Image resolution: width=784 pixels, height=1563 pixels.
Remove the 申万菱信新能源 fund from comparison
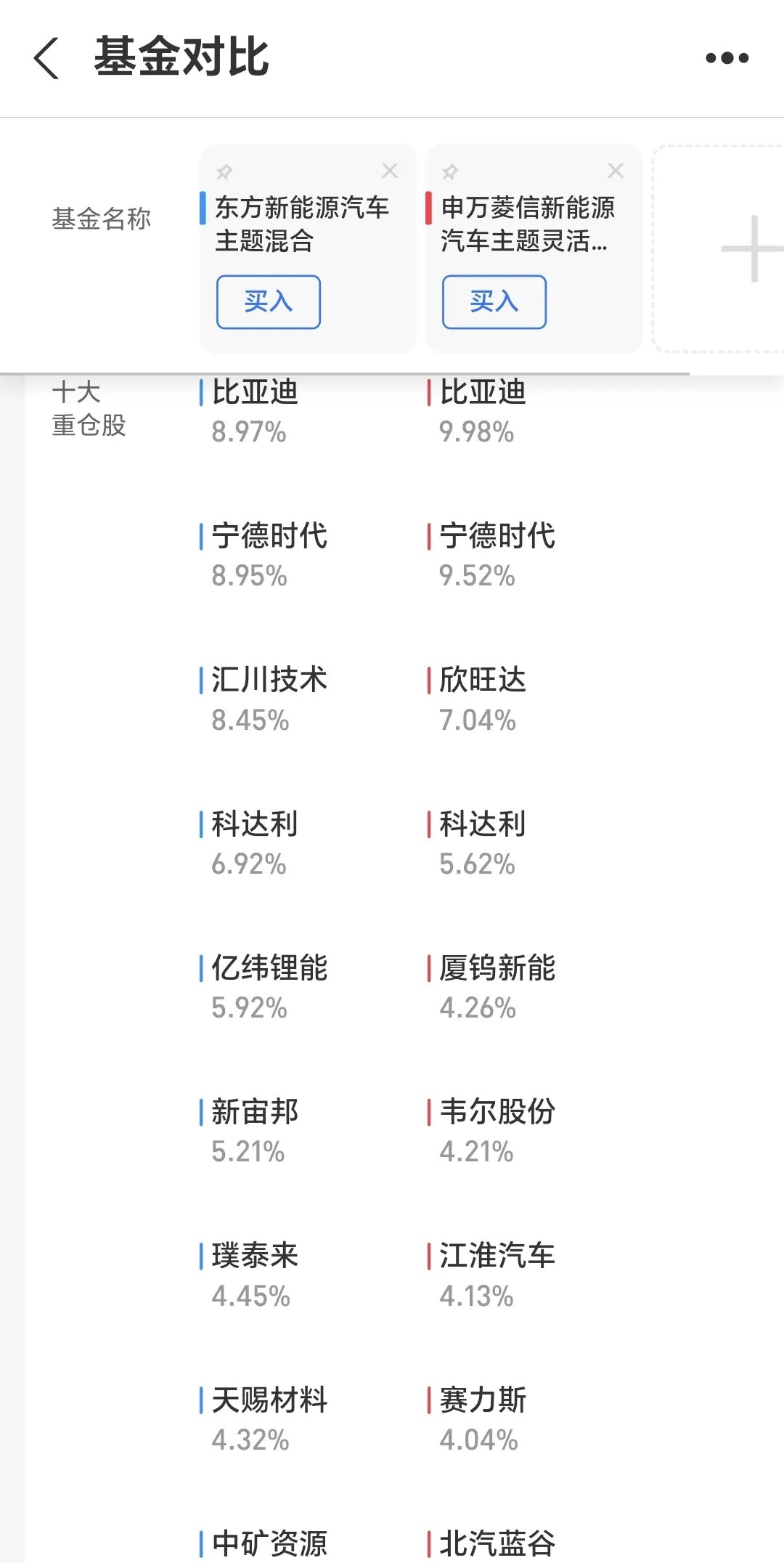(x=616, y=171)
